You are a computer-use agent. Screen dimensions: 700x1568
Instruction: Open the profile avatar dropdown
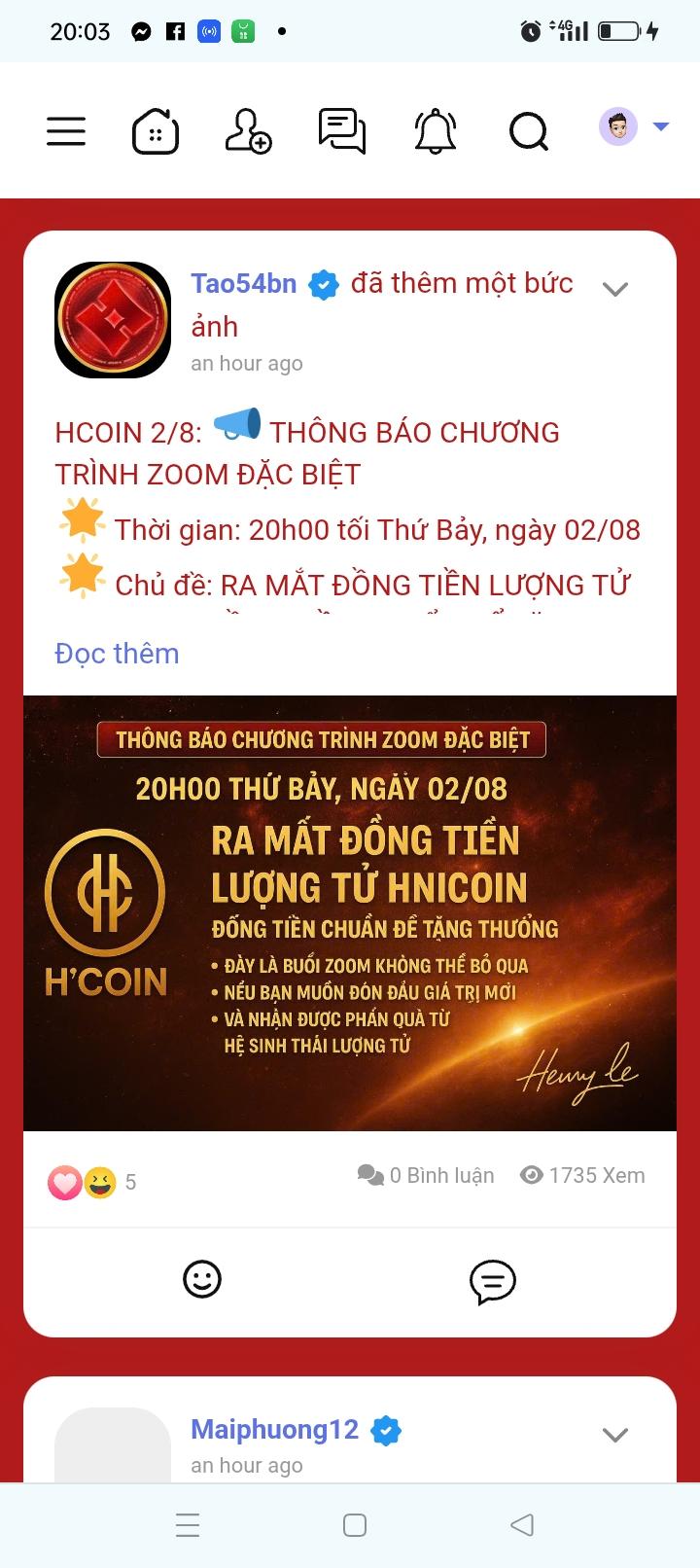click(x=633, y=126)
